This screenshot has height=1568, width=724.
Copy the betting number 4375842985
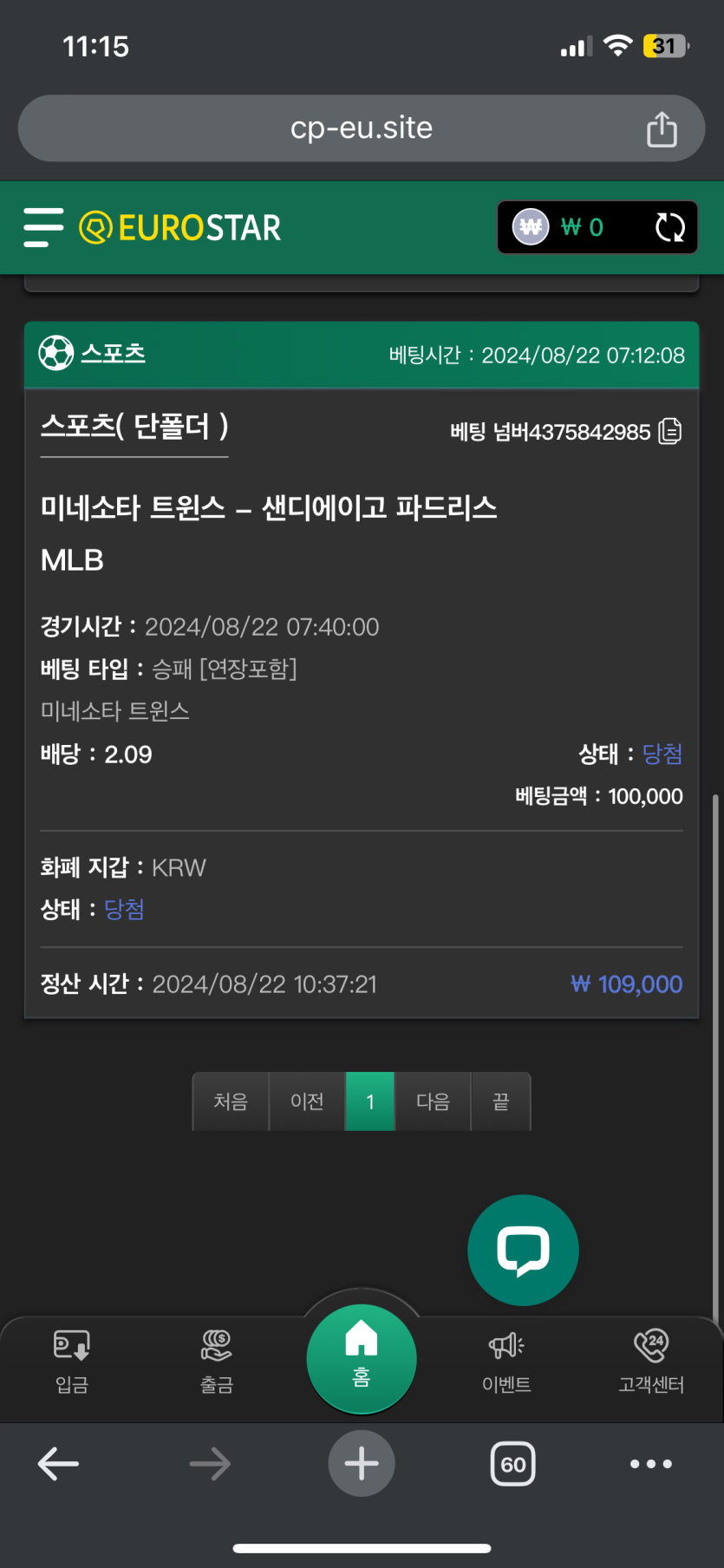[670, 431]
